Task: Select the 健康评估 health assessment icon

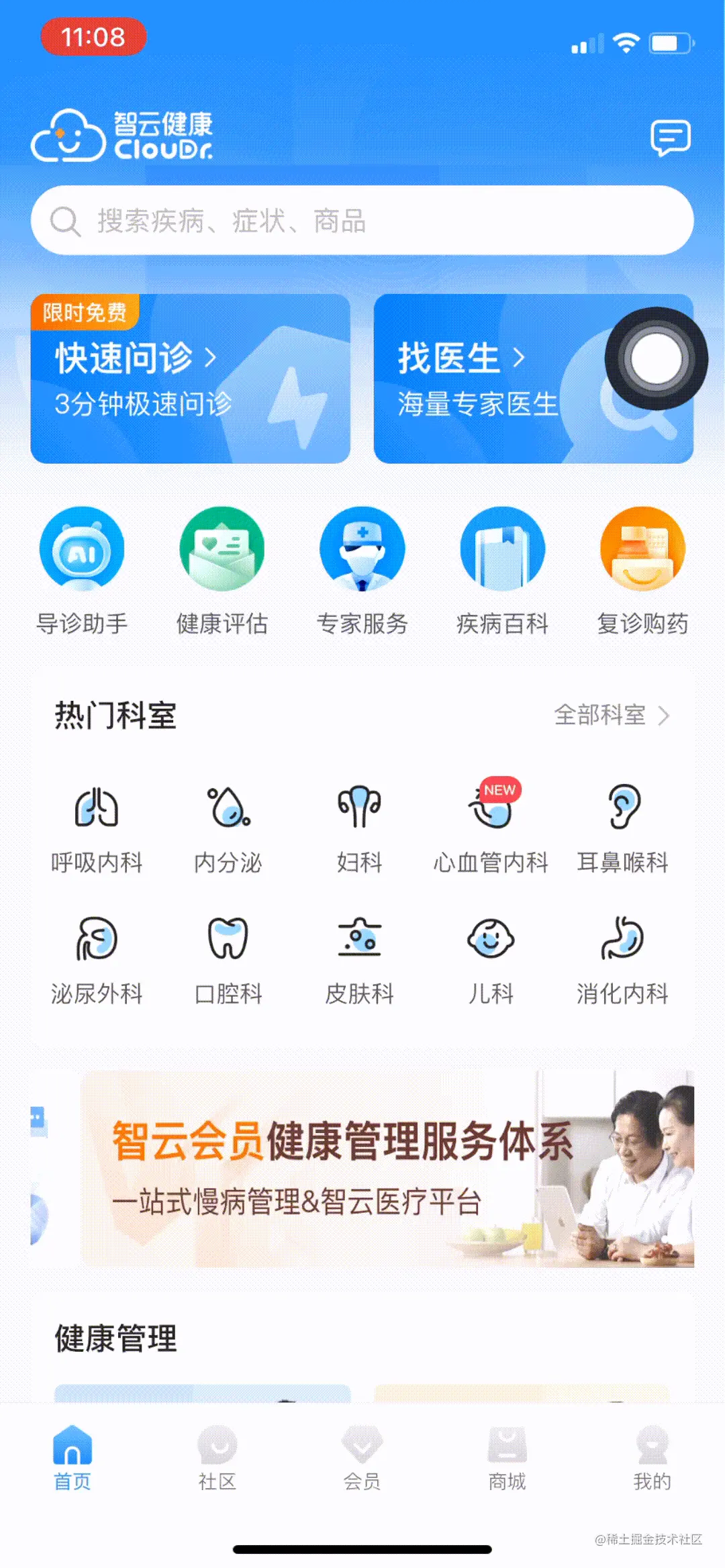Action: [x=222, y=574]
